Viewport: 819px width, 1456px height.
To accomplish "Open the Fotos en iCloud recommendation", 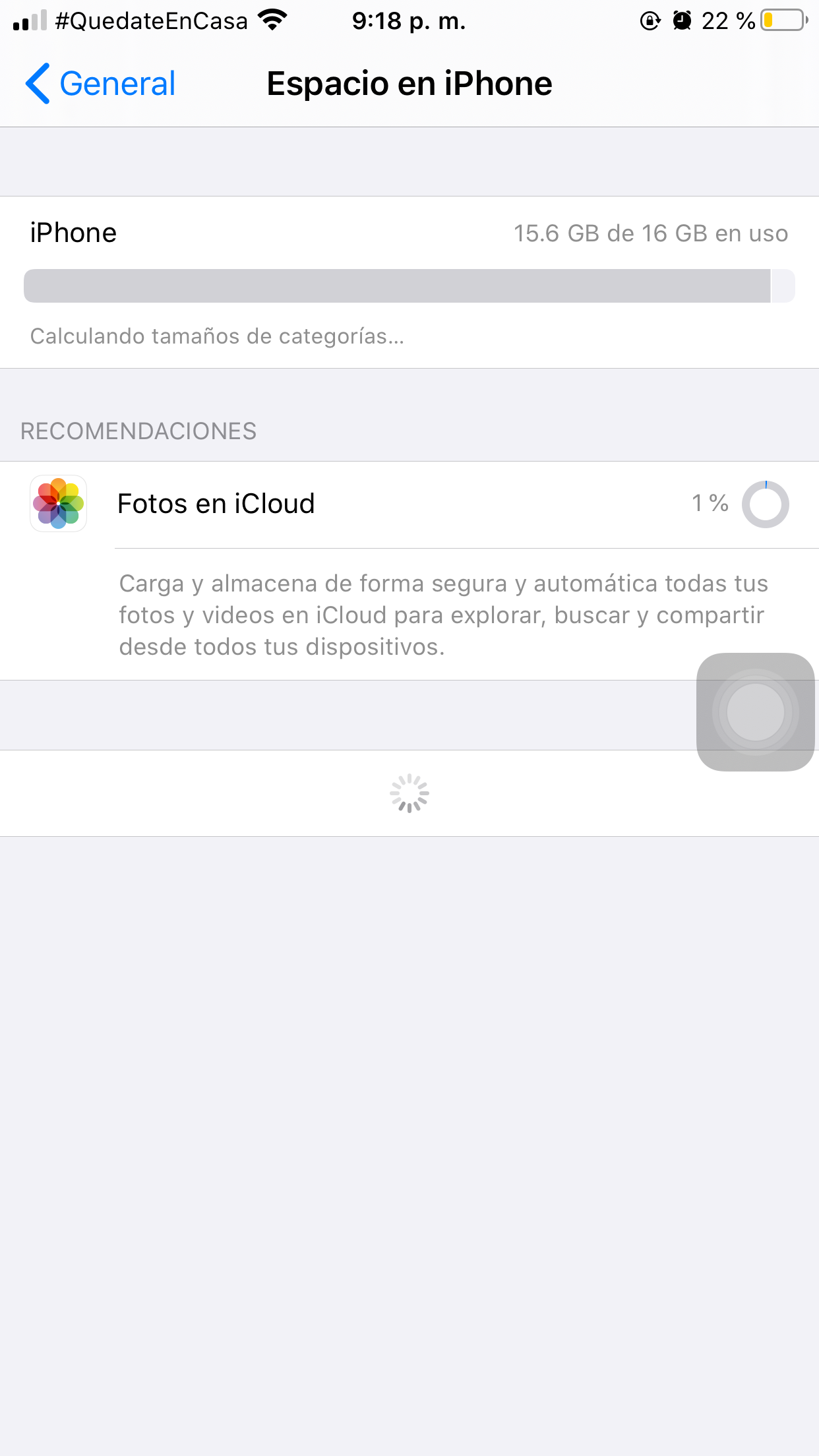I will (409, 504).
